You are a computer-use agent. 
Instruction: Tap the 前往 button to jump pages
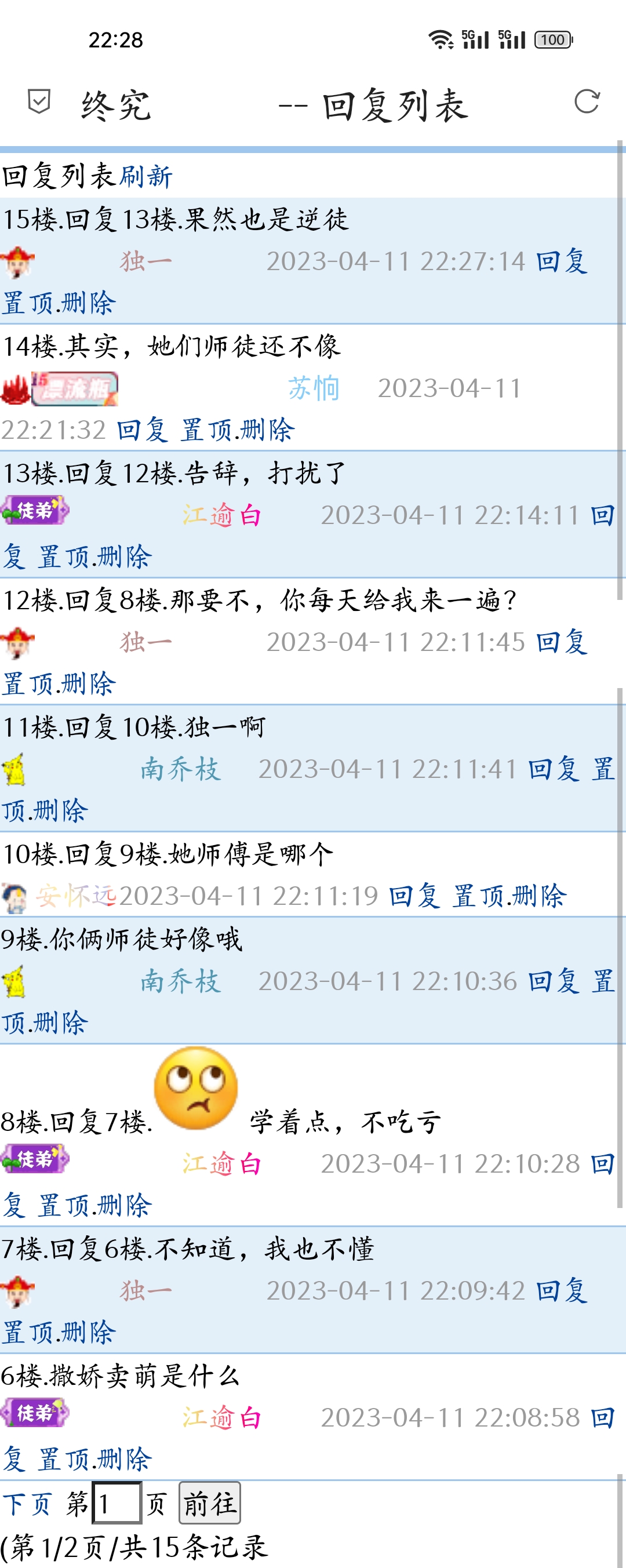click(x=209, y=1504)
